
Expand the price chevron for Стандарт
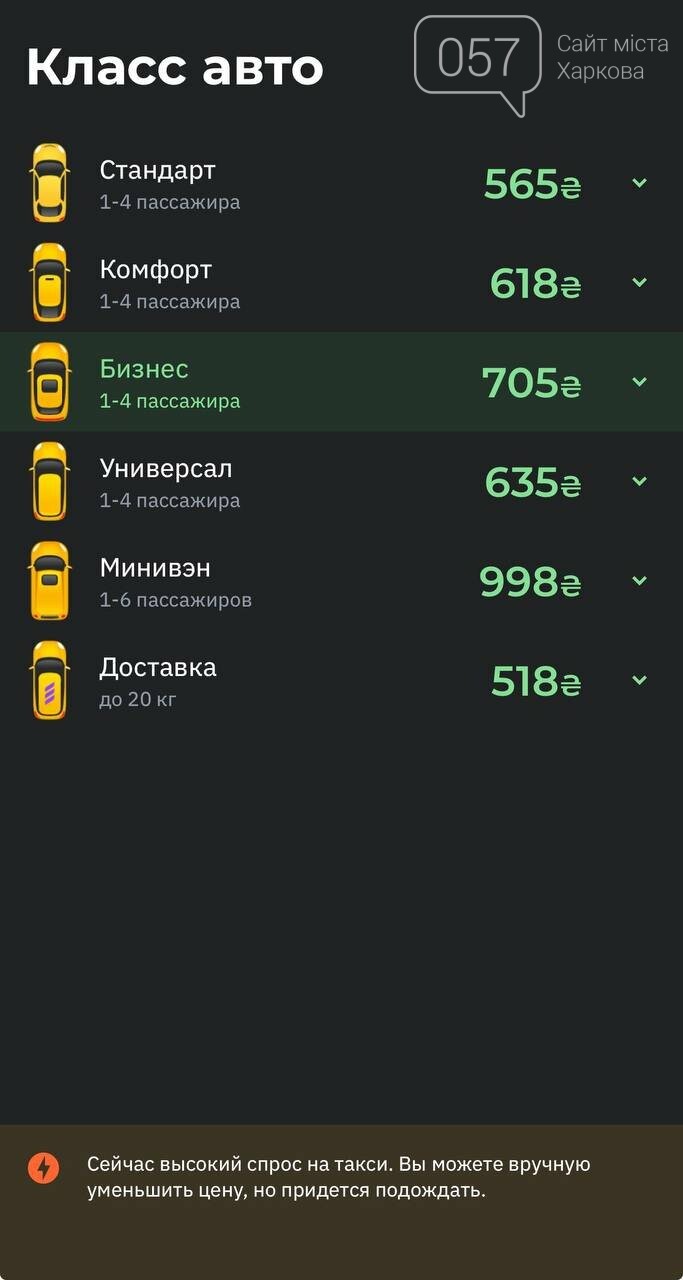tap(640, 183)
